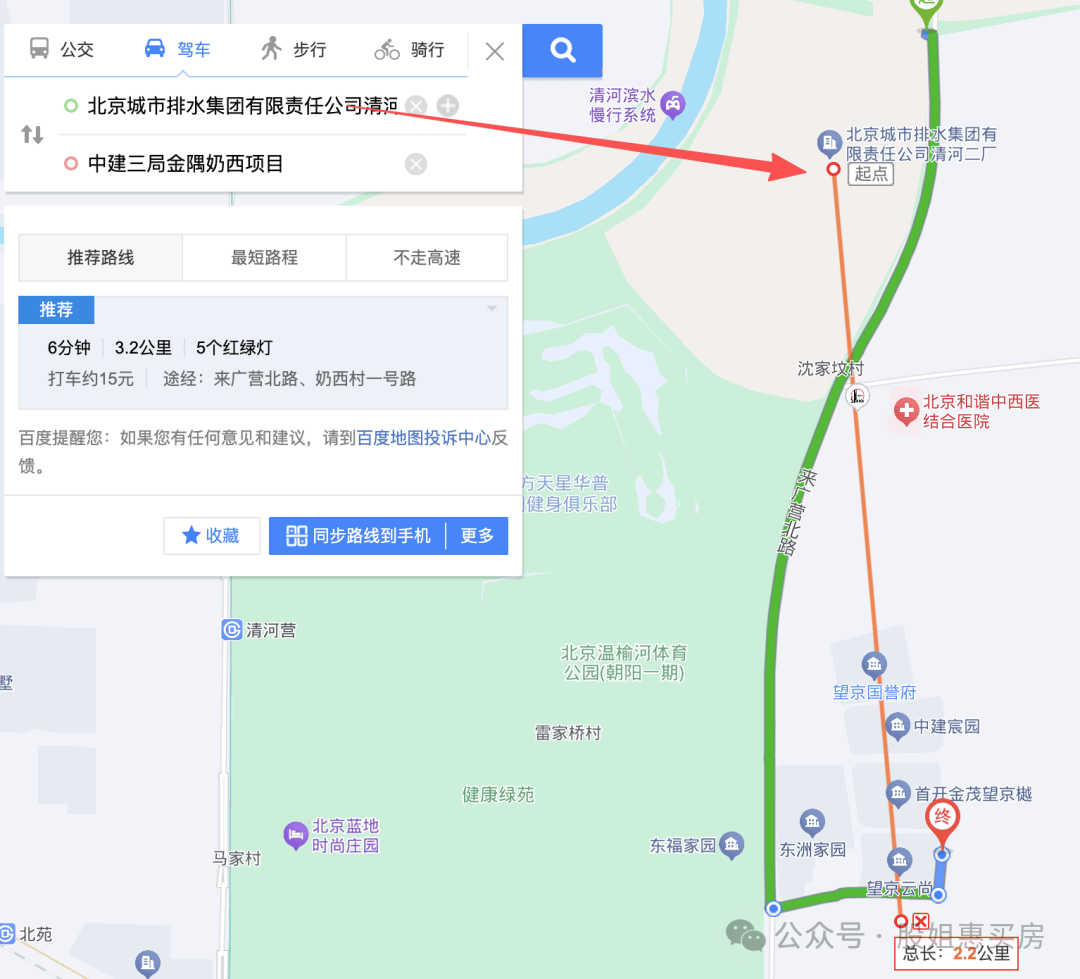The image size is (1080, 979).
Task: Choose the 最短路程 route option
Action: (x=264, y=257)
